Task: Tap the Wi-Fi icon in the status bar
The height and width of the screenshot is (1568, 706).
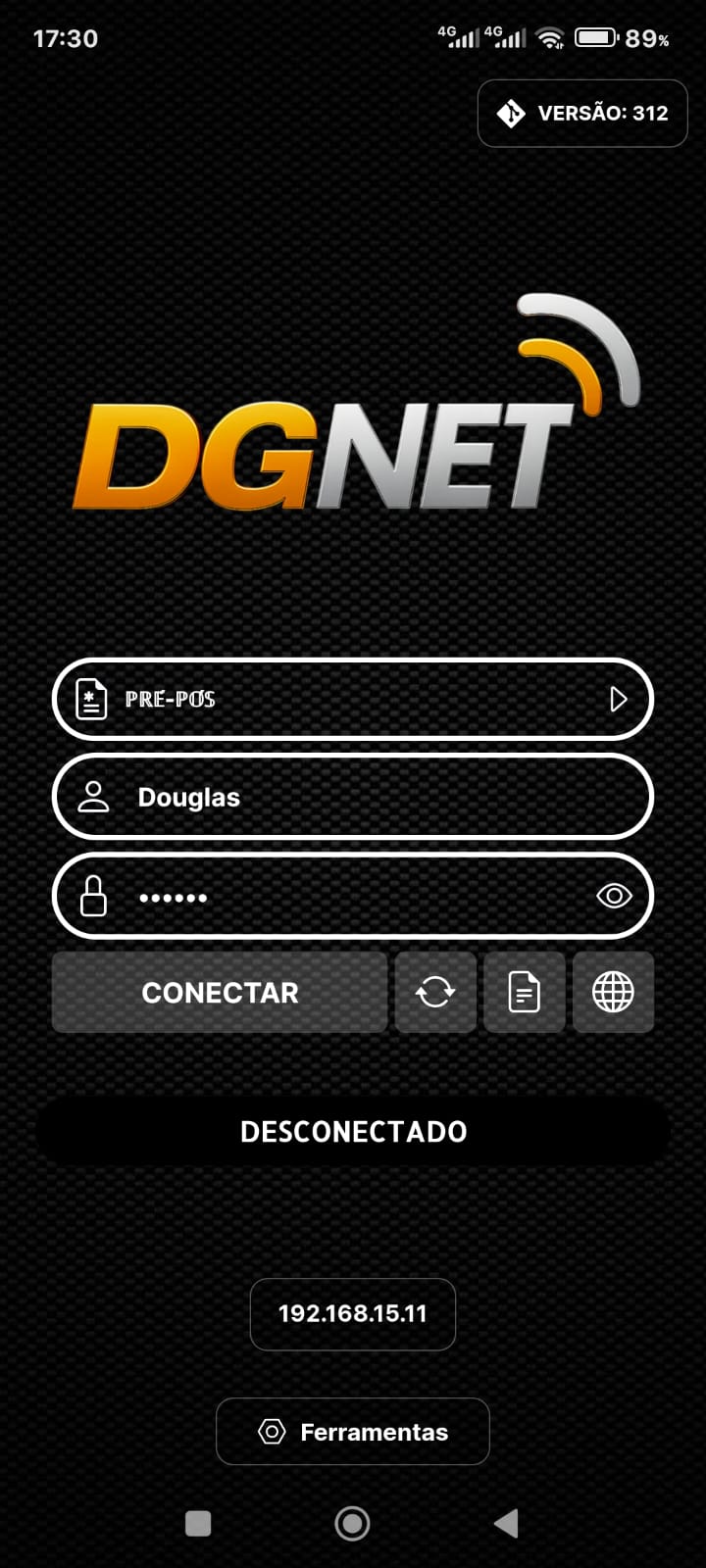Action: click(550, 38)
